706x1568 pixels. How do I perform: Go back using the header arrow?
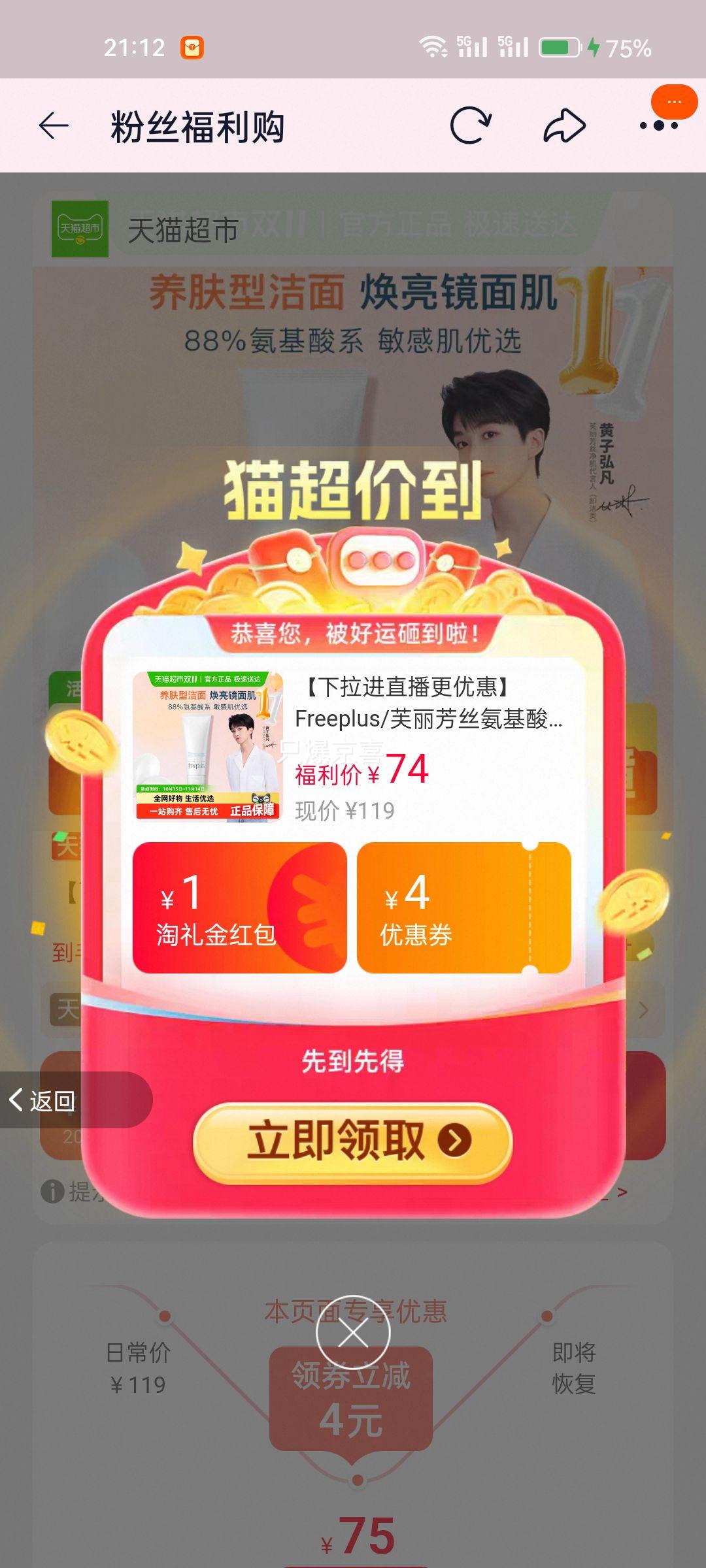(x=54, y=126)
